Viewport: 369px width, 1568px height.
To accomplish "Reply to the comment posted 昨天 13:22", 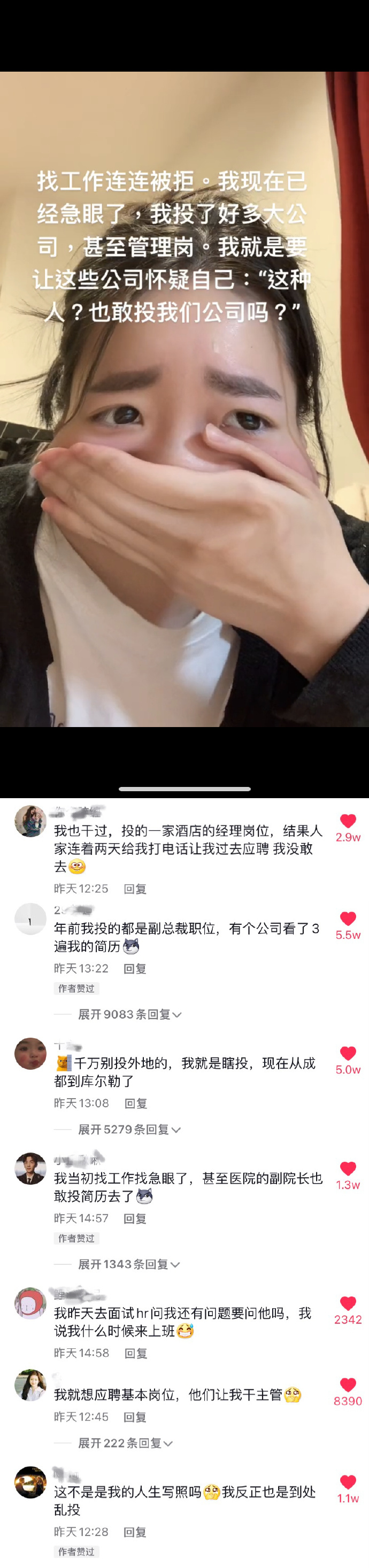I will [135, 968].
